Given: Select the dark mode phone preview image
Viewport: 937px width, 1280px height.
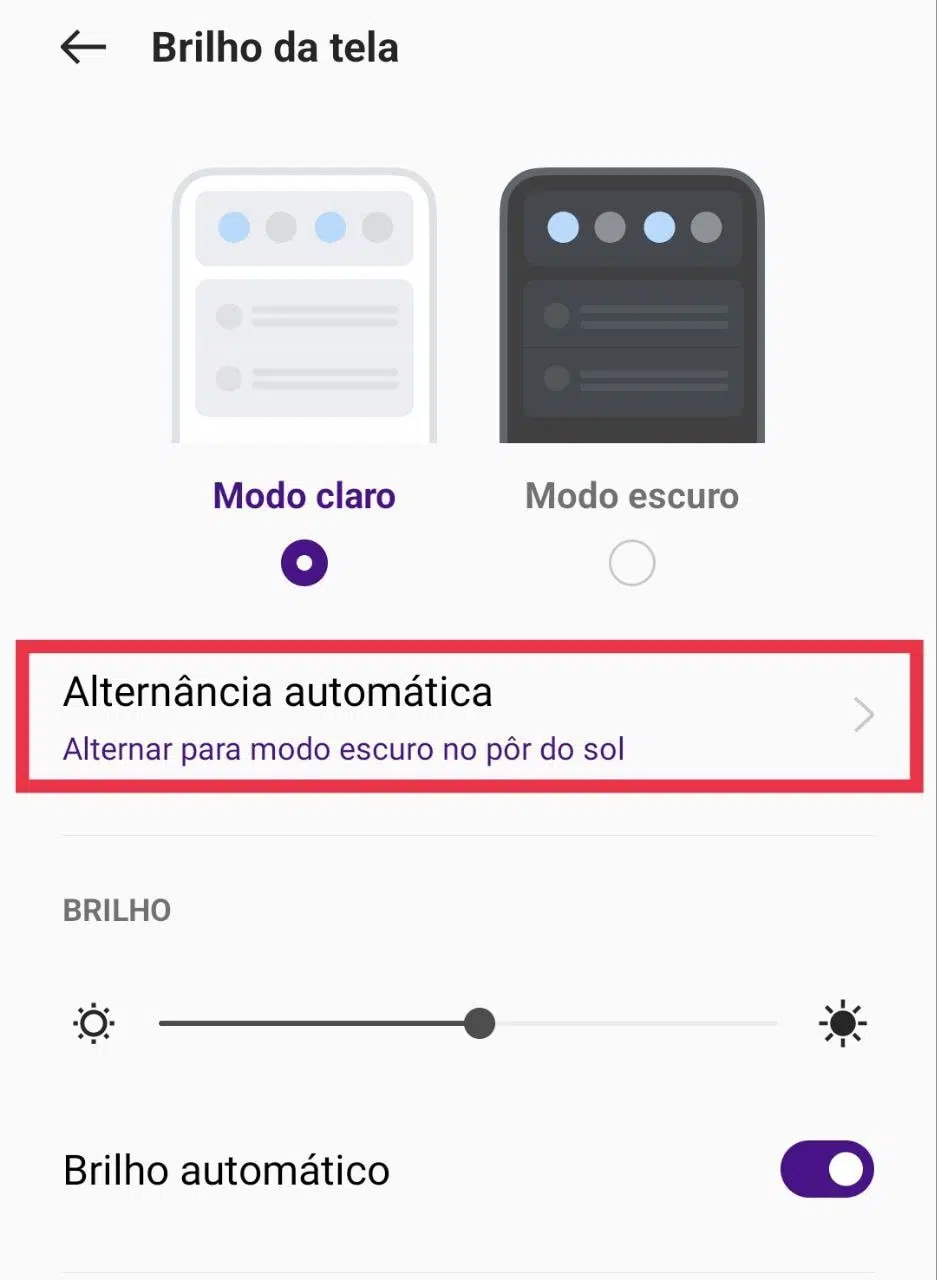Looking at the screenshot, I should [x=631, y=305].
